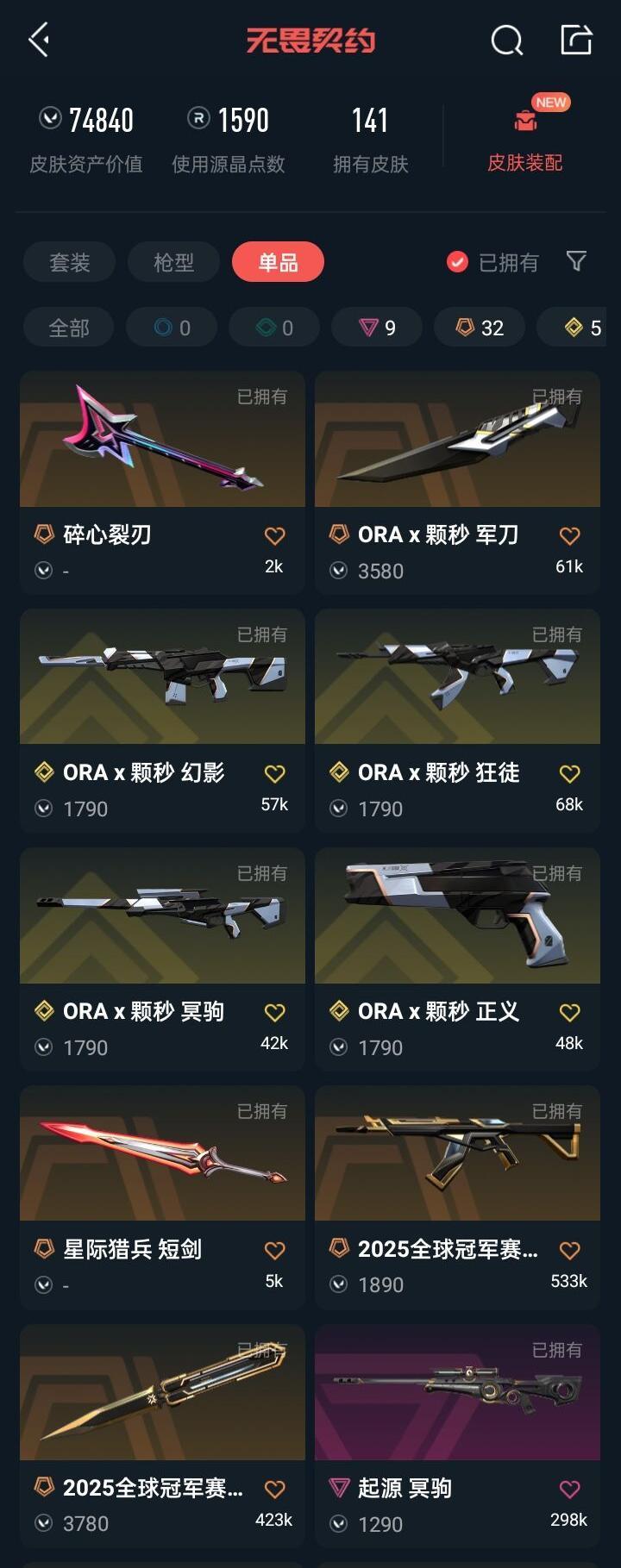Switch to the 套装 tab
This screenshot has height=1568, width=621.
70,262
